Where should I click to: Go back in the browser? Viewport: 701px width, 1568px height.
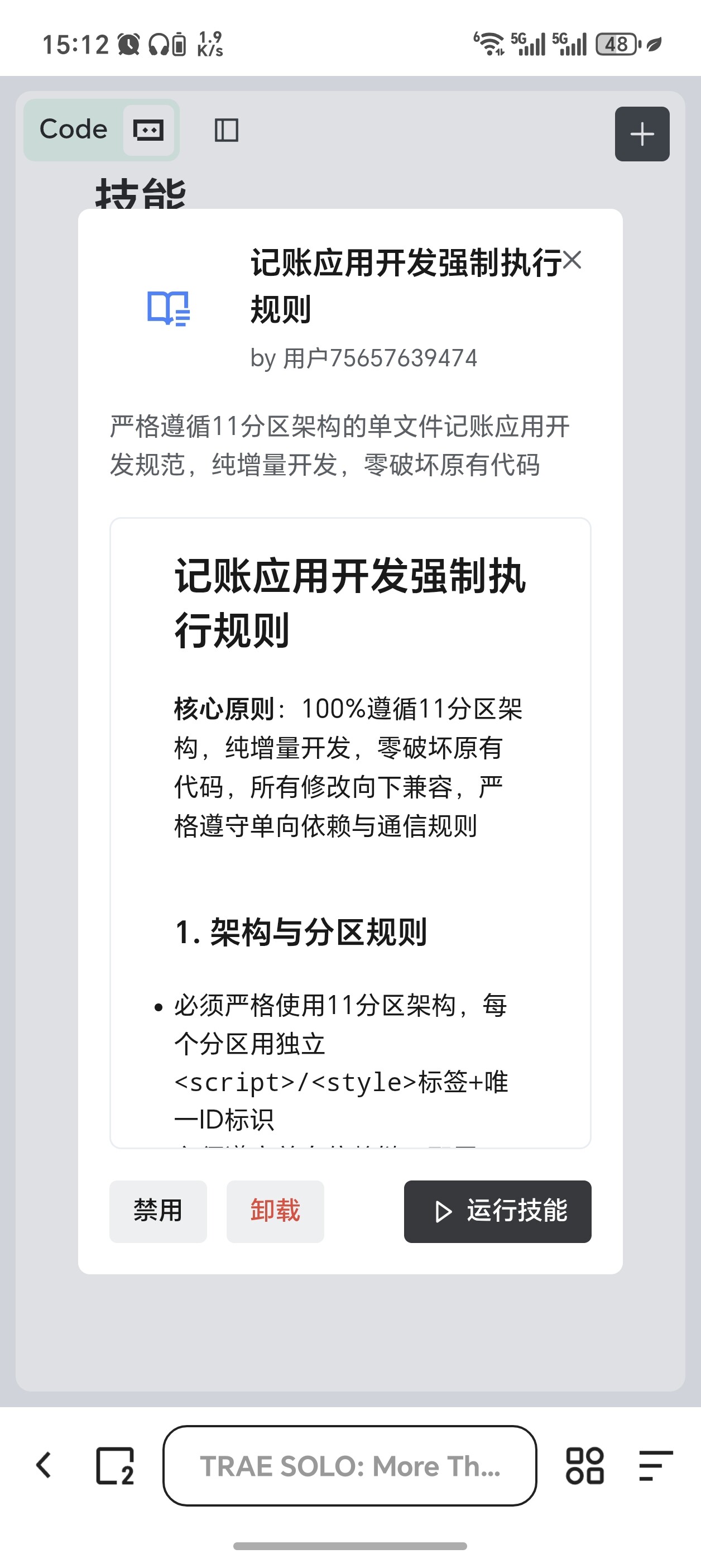coord(44,1465)
